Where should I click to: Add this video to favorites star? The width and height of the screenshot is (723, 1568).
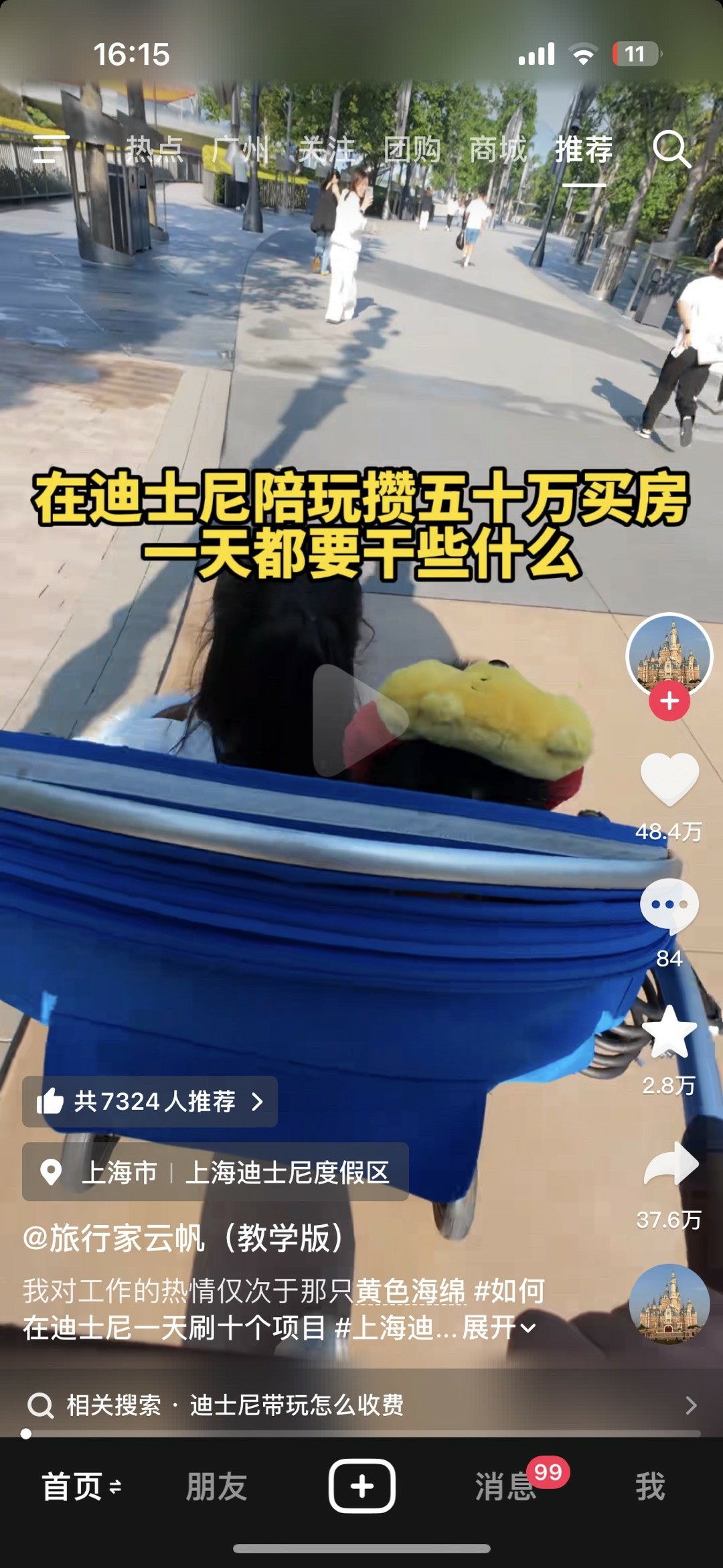[x=669, y=1033]
